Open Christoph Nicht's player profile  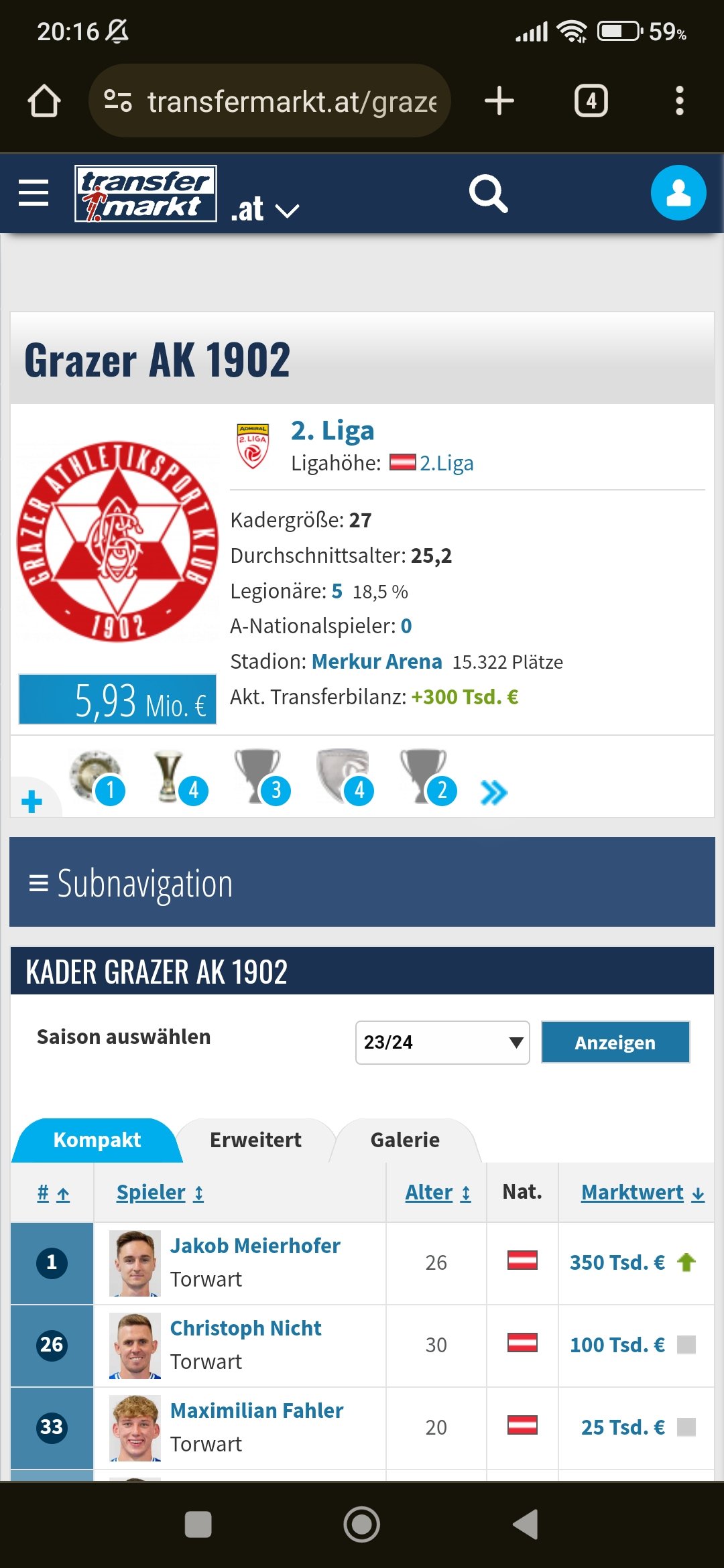coord(245,1328)
